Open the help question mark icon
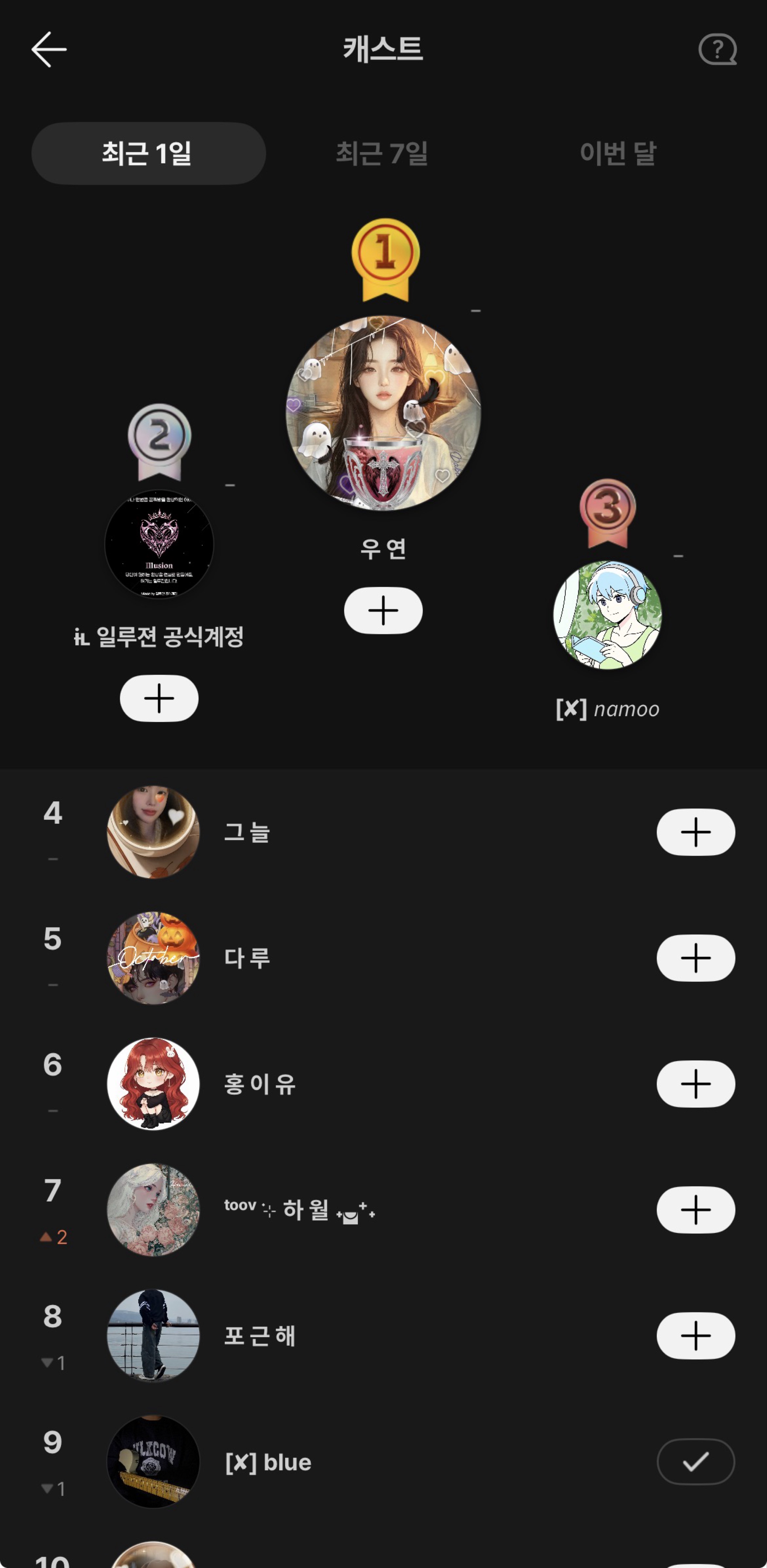This screenshot has width=767, height=1568. (x=717, y=49)
